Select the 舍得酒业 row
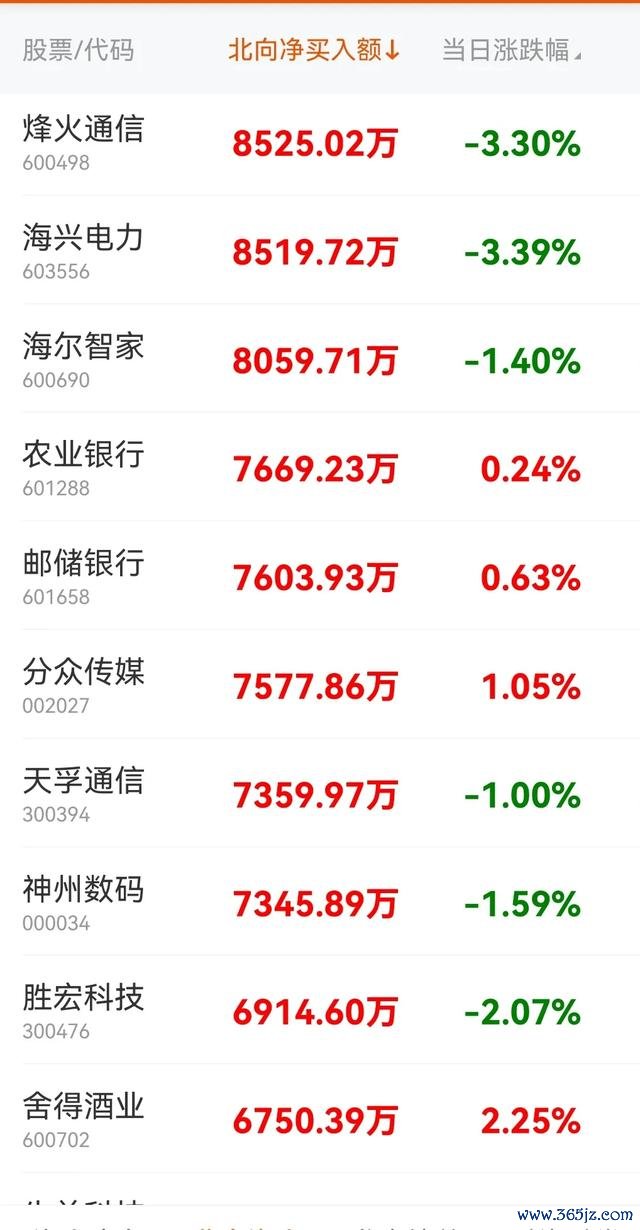Viewport: 640px width, 1230px height. 320,1119
